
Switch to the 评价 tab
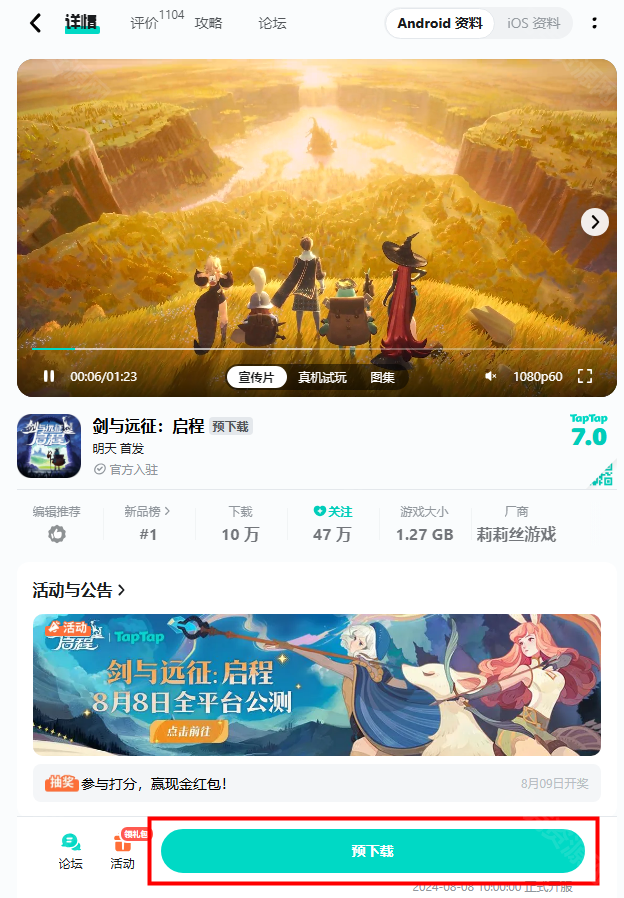click(145, 23)
